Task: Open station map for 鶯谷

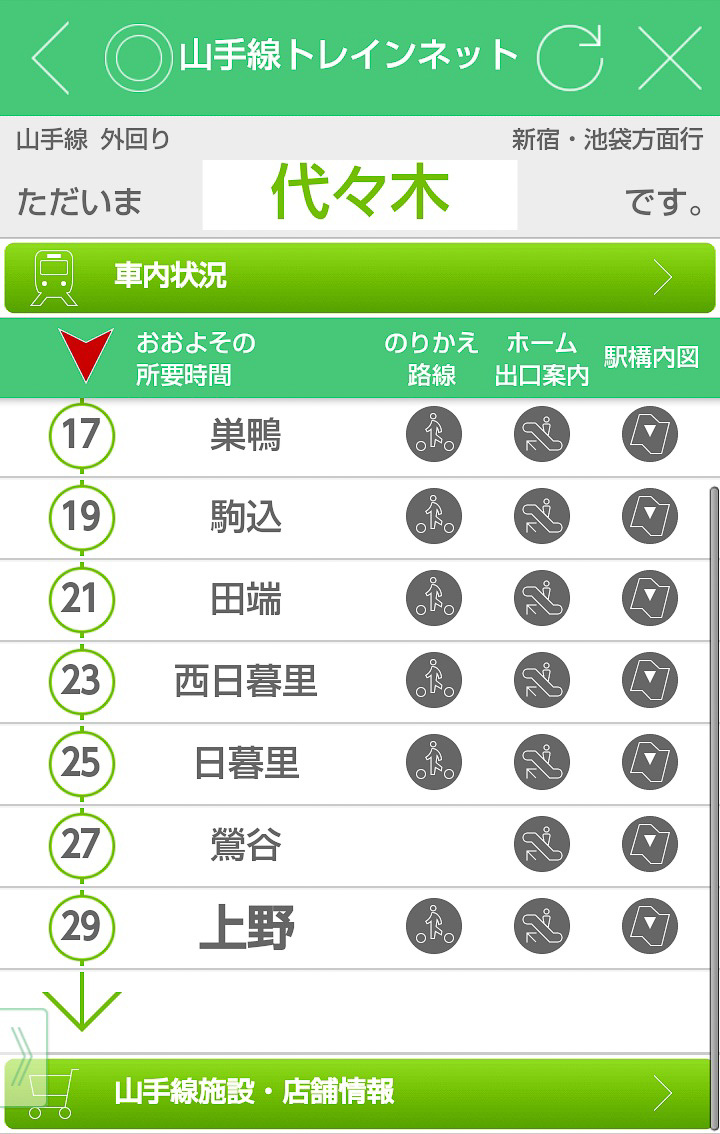Action: tap(650, 844)
